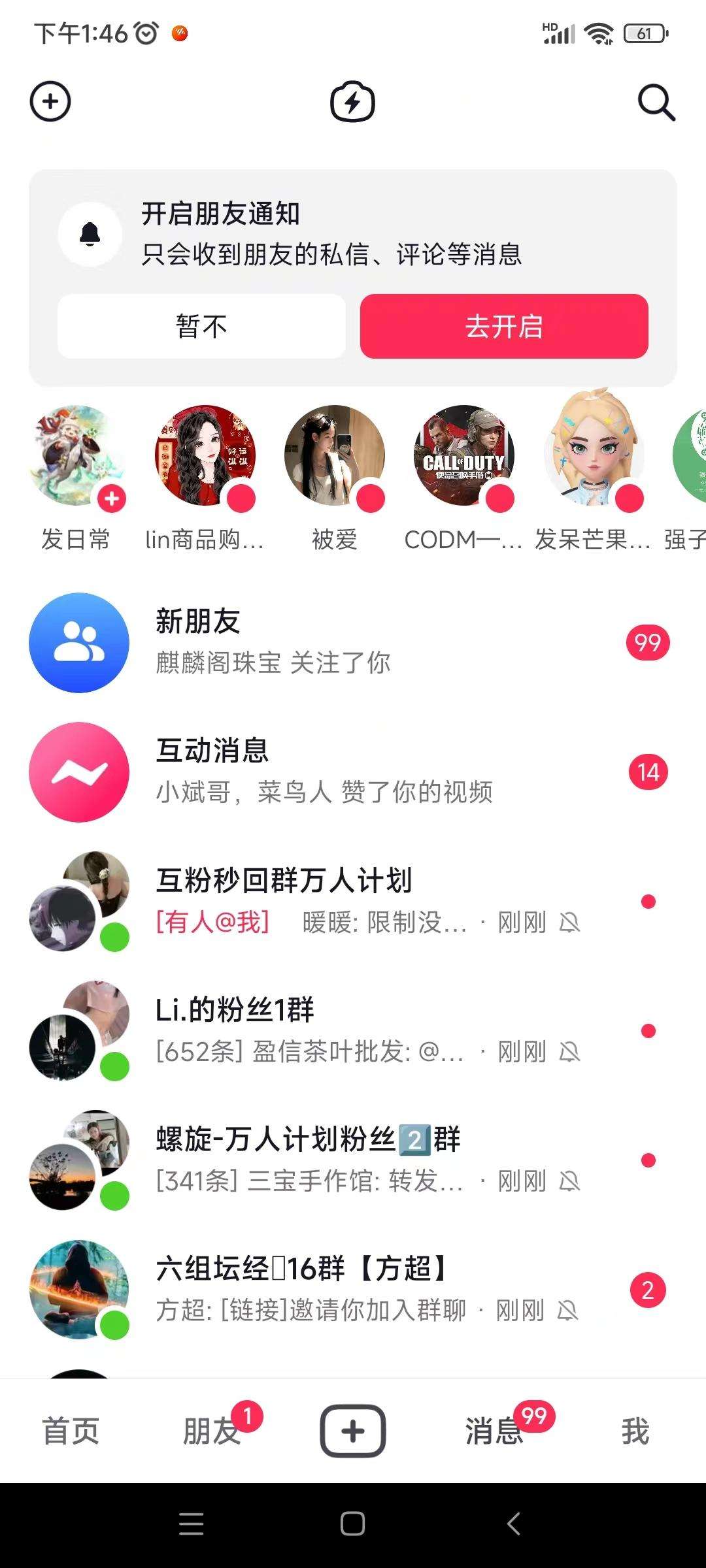View 被爱 story avatar
This screenshot has height=1568, width=706.
point(335,456)
